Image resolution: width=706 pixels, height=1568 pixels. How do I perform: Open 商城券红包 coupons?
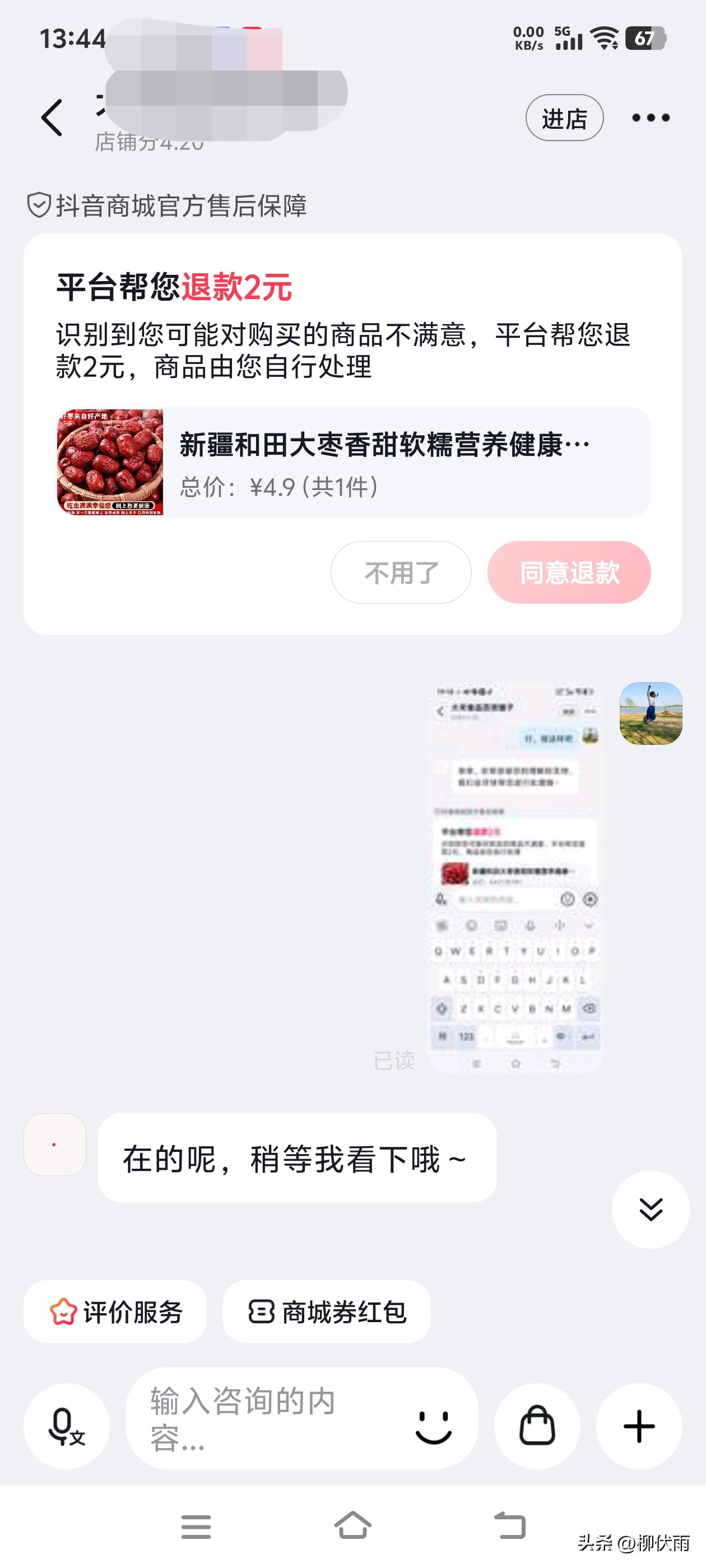point(327,1312)
